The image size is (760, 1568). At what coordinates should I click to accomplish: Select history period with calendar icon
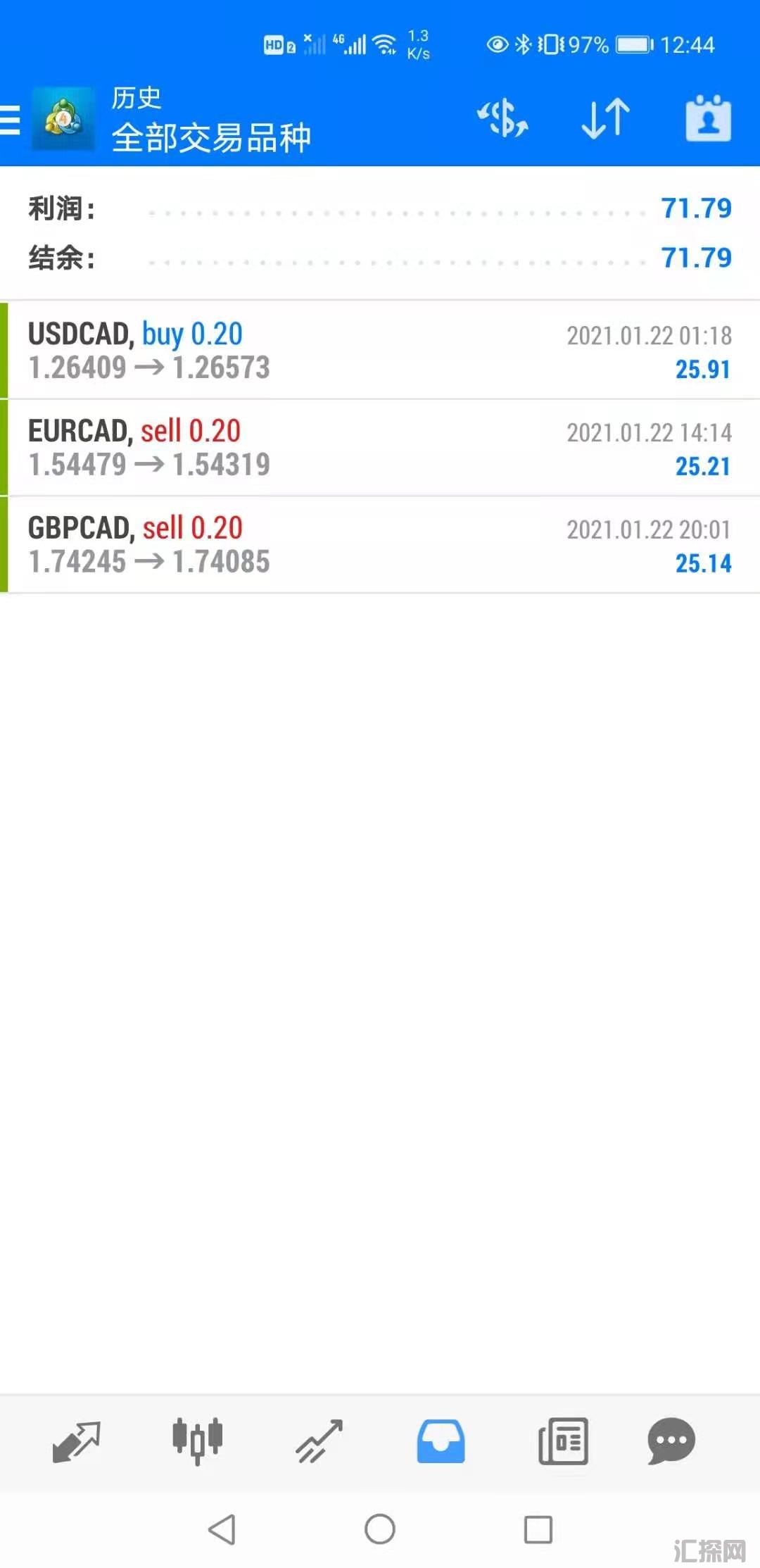tap(708, 118)
